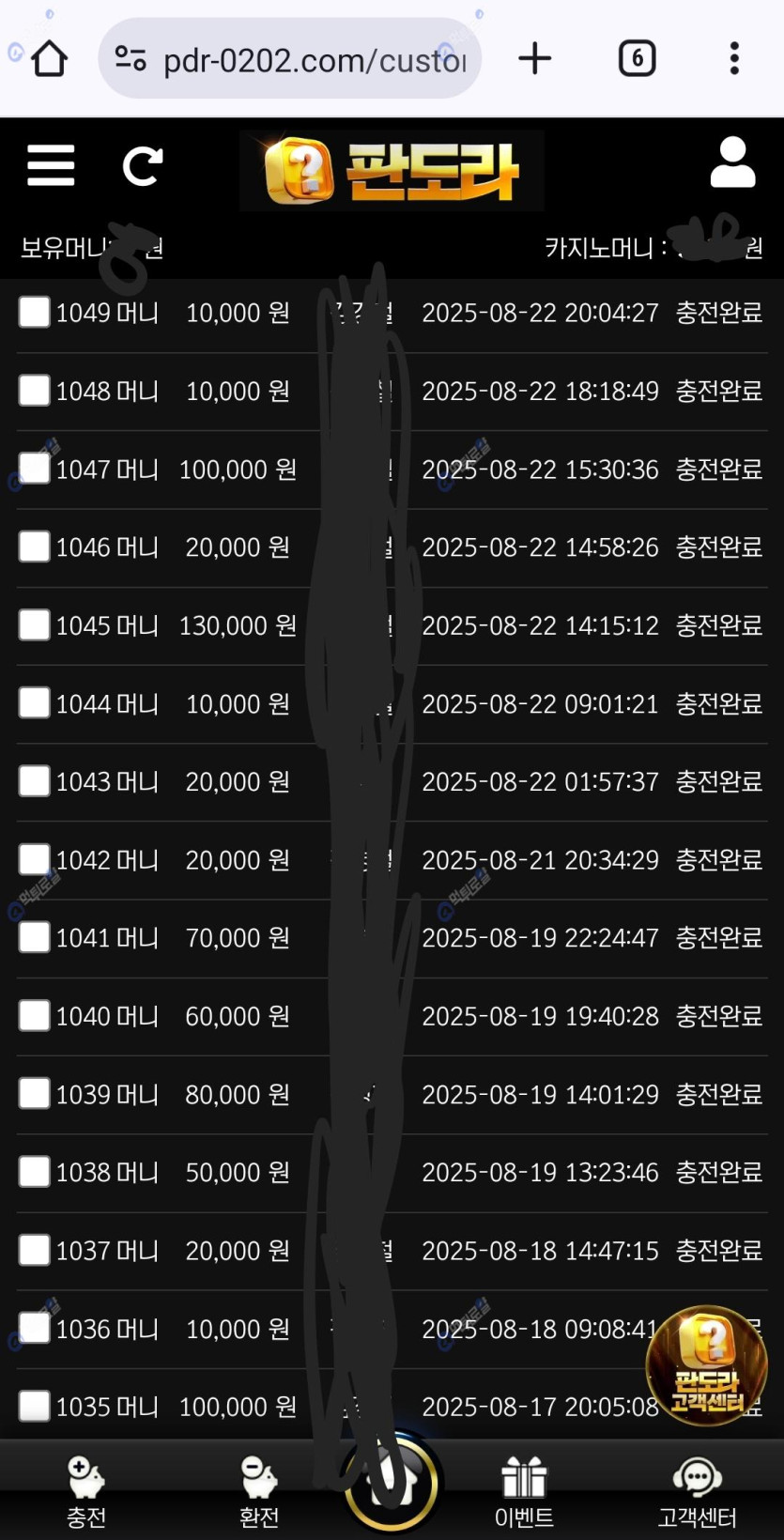Go to the browser home page
Screen dimensions: 784x1540
coord(49,59)
